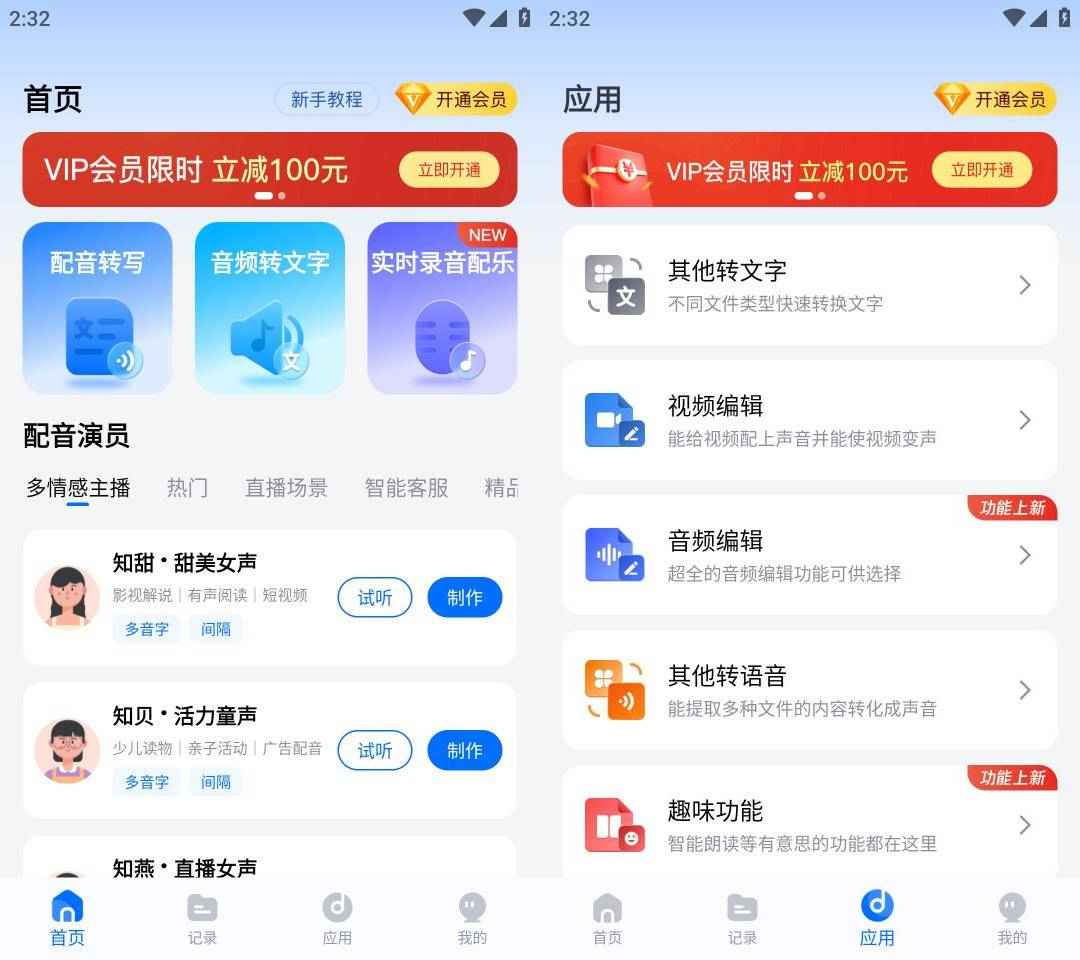Switch to the 直播场景 tab
Image resolution: width=1080 pixels, height=960 pixels.
click(286, 488)
